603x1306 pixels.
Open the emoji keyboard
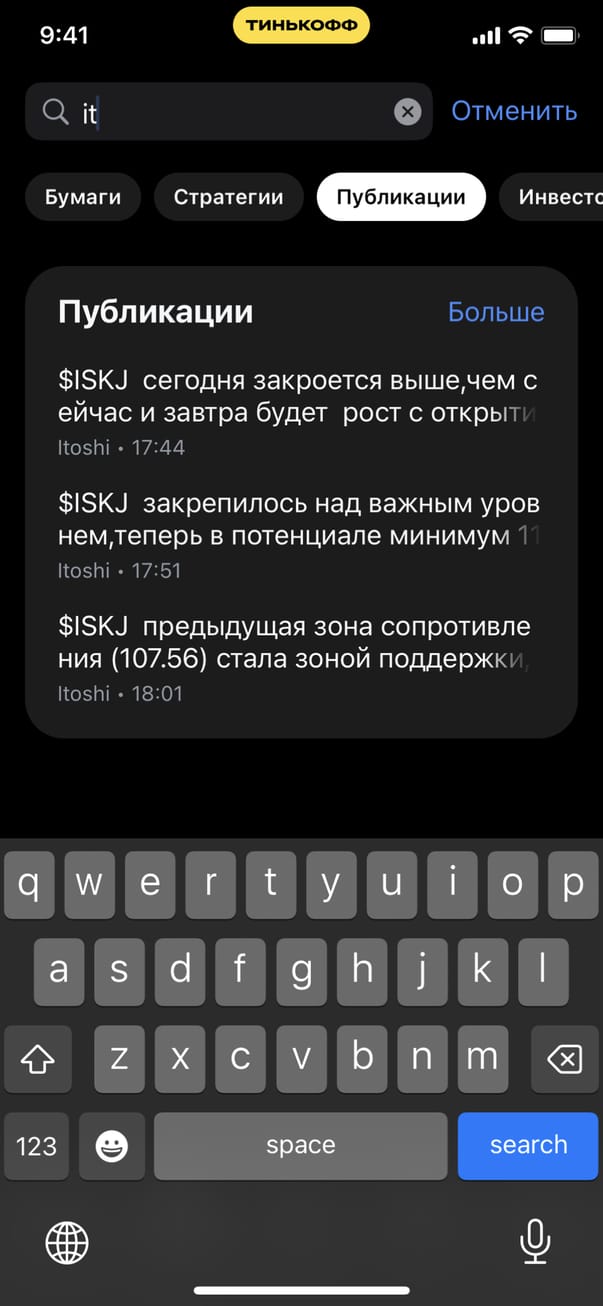(x=111, y=1146)
